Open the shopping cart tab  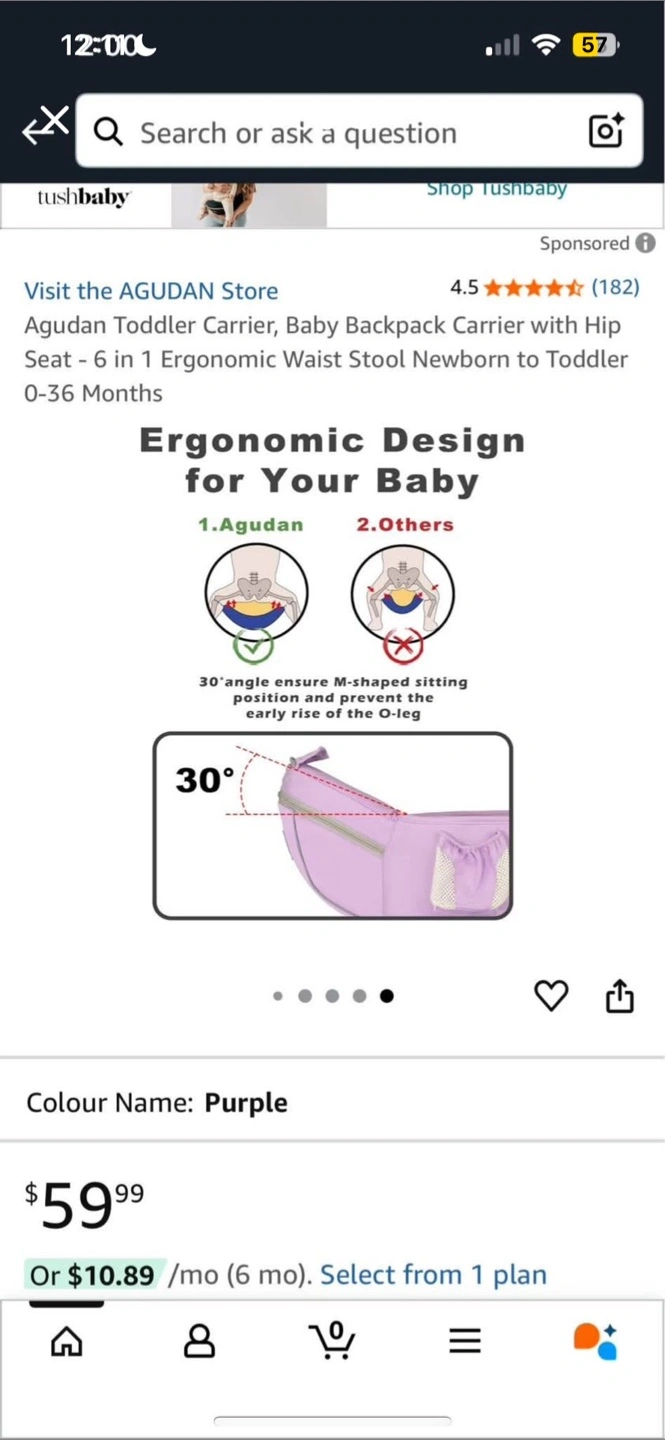click(333, 1340)
